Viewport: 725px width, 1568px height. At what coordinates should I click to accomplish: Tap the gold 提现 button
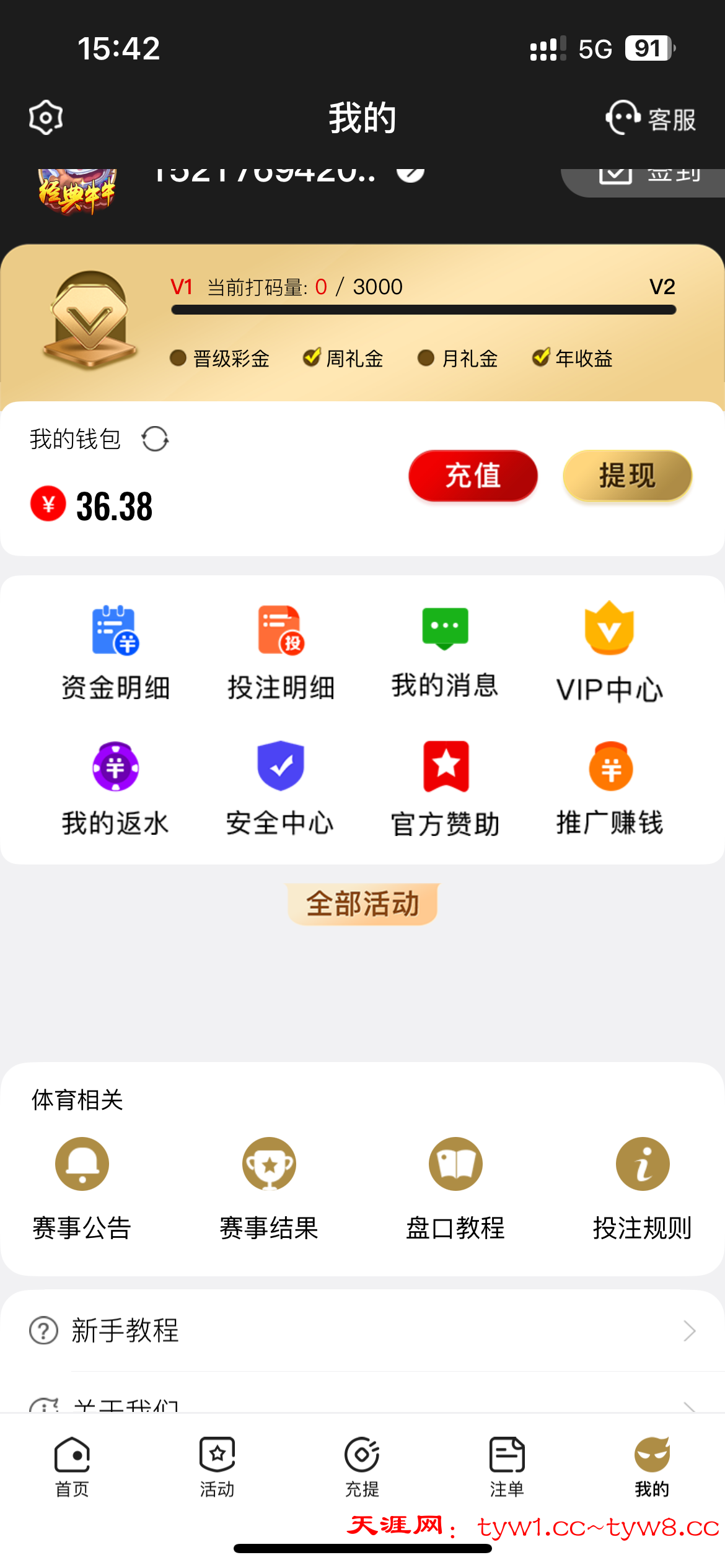[627, 476]
